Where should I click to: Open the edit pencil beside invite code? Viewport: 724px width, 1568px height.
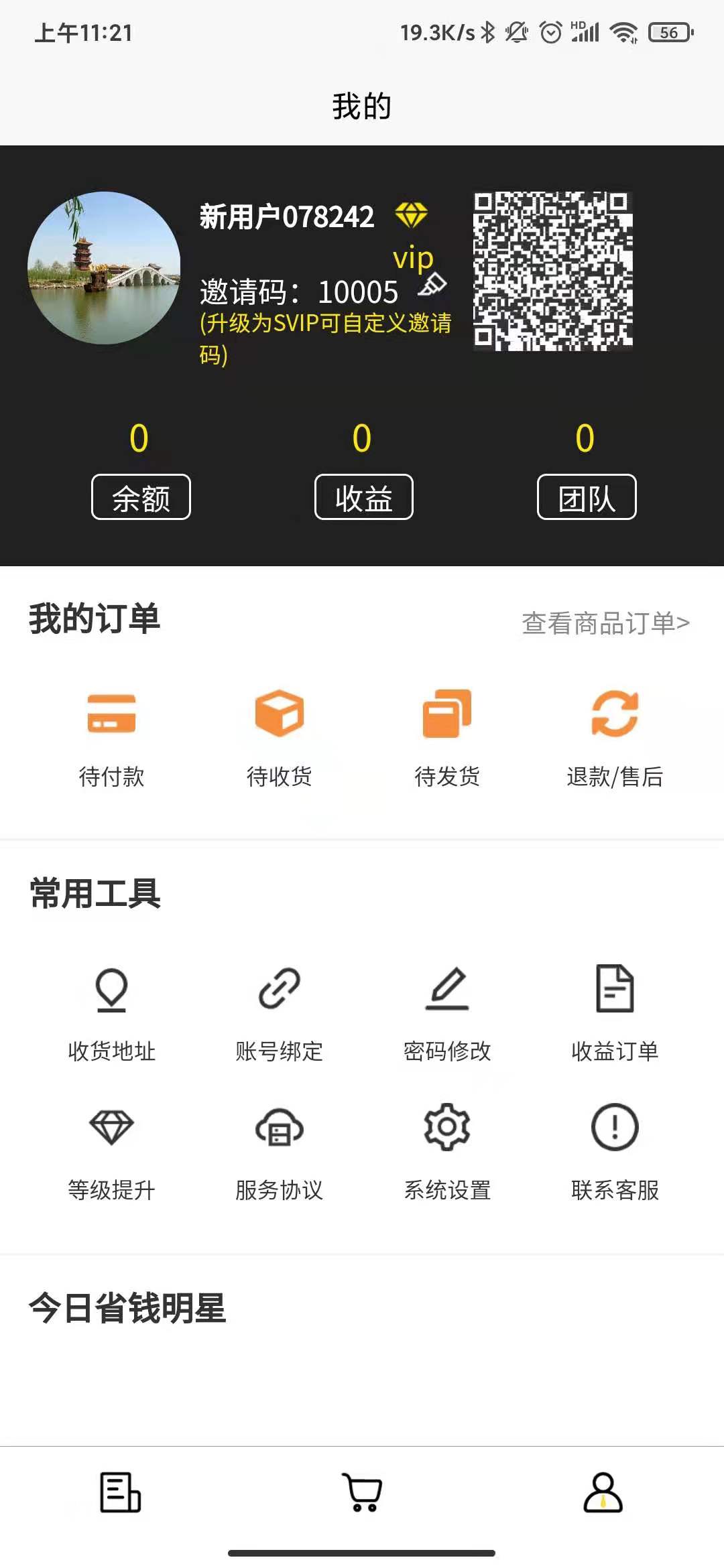pos(432,288)
